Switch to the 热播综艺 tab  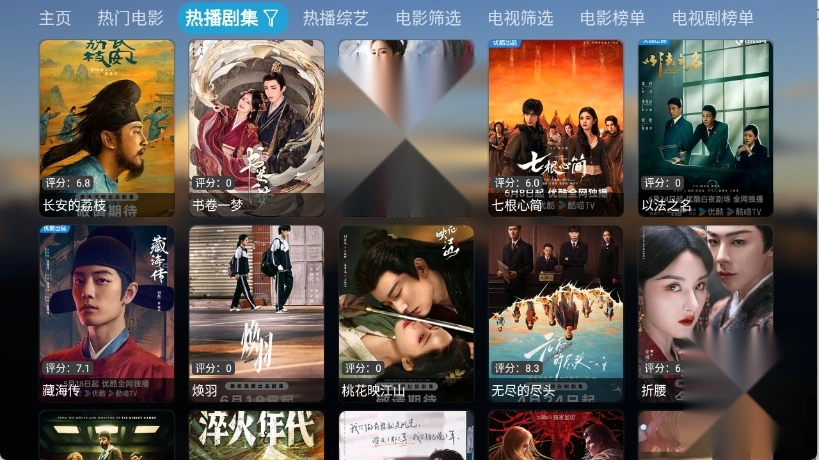(x=336, y=18)
